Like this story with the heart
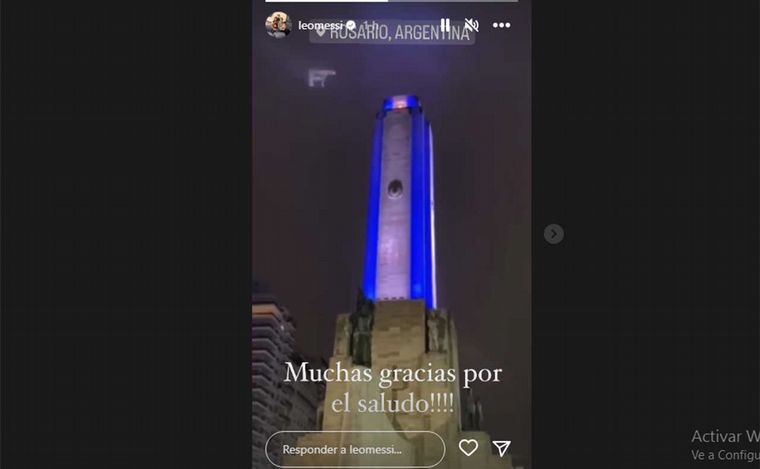760x469 pixels. 468,448
